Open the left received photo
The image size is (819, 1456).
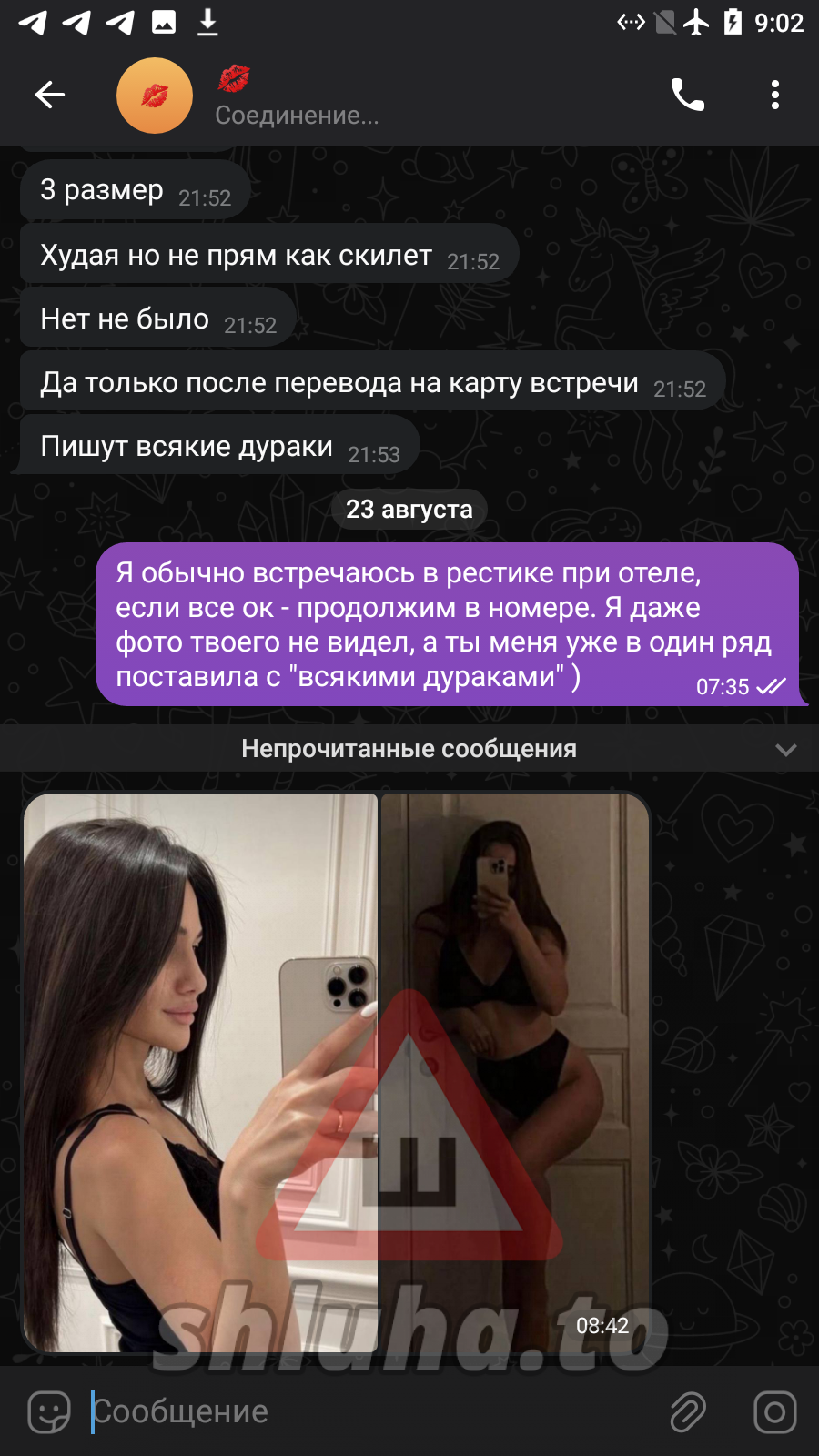[x=200, y=1072]
